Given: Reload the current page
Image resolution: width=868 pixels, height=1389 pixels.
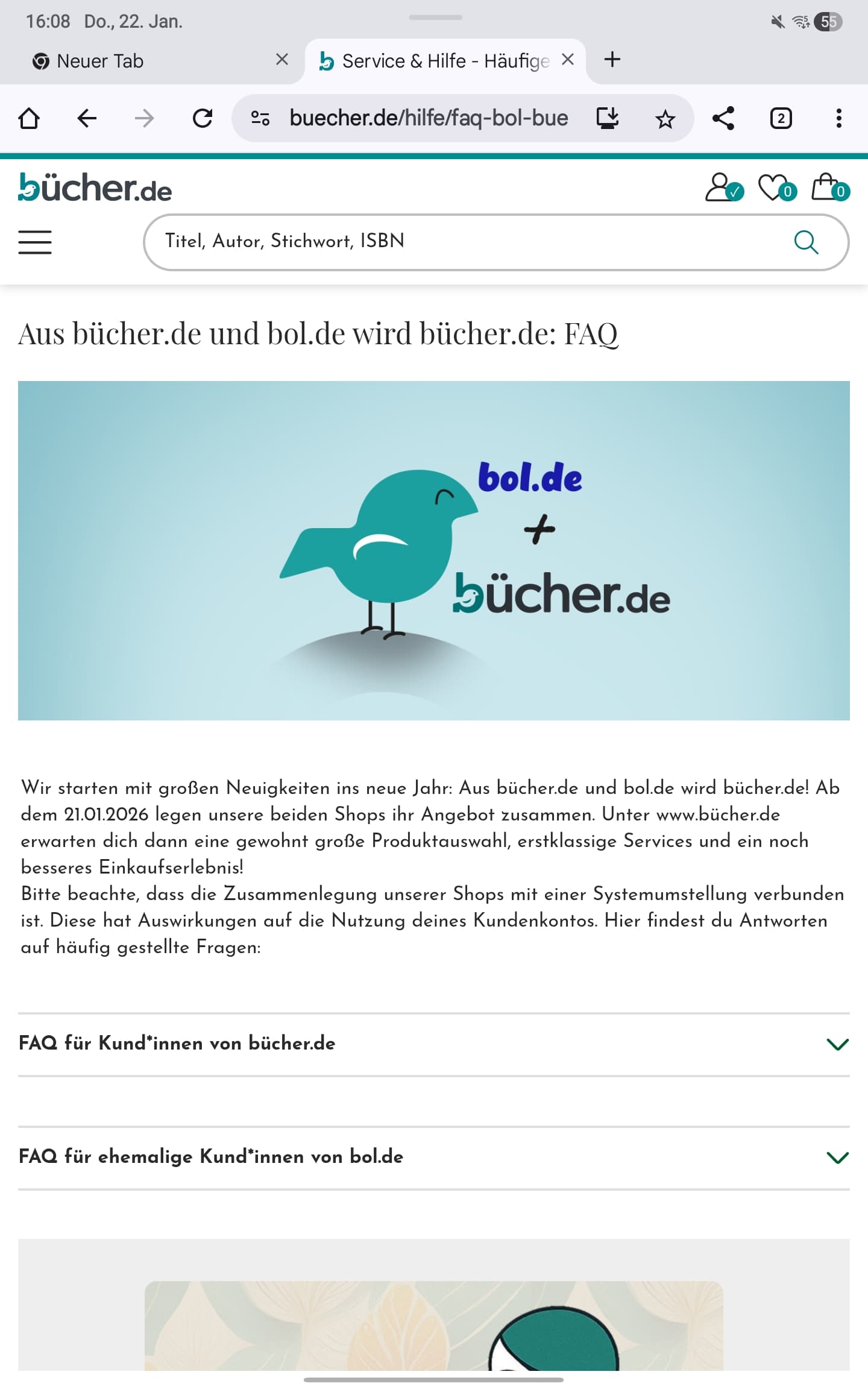Looking at the screenshot, I should tap(203, 118).
